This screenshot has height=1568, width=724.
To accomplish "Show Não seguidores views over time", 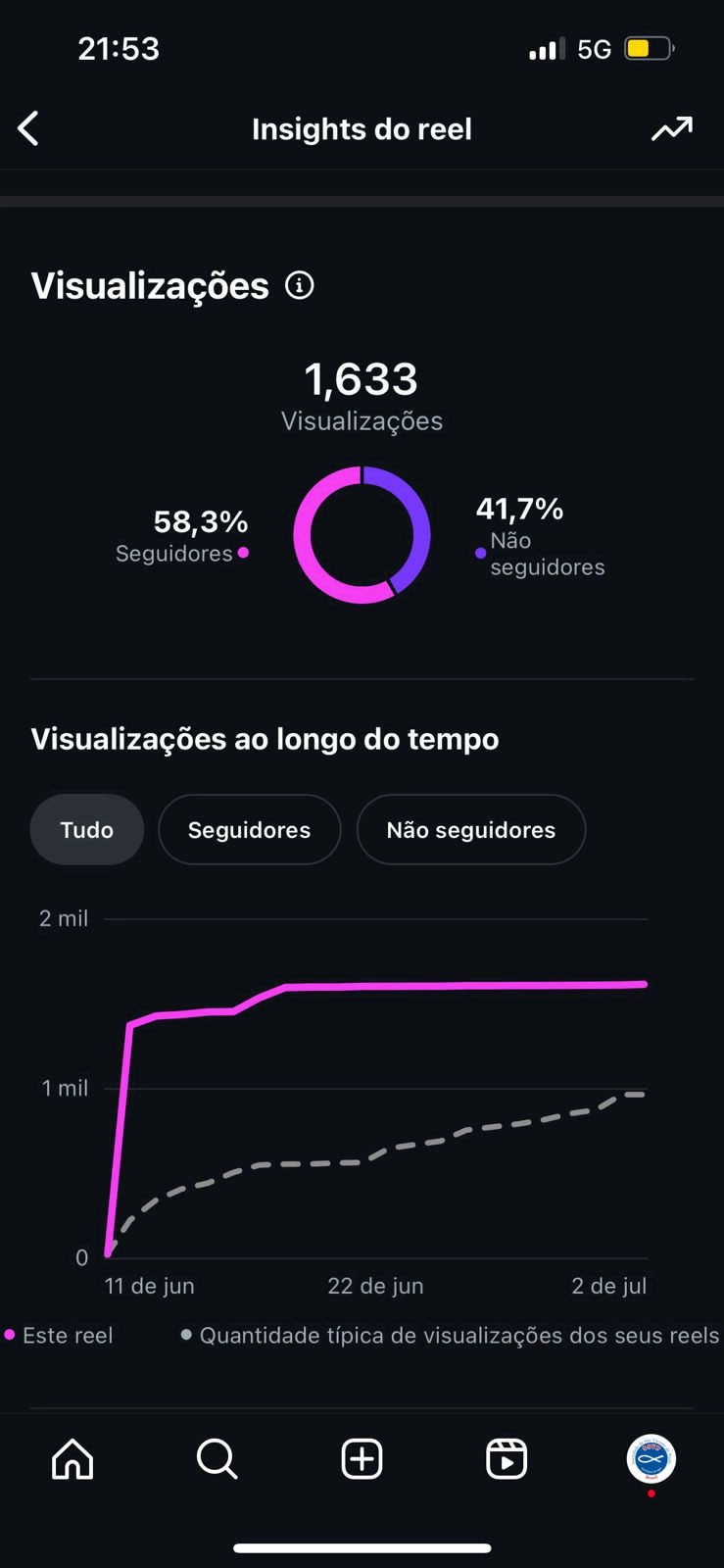I will (470, 830).
